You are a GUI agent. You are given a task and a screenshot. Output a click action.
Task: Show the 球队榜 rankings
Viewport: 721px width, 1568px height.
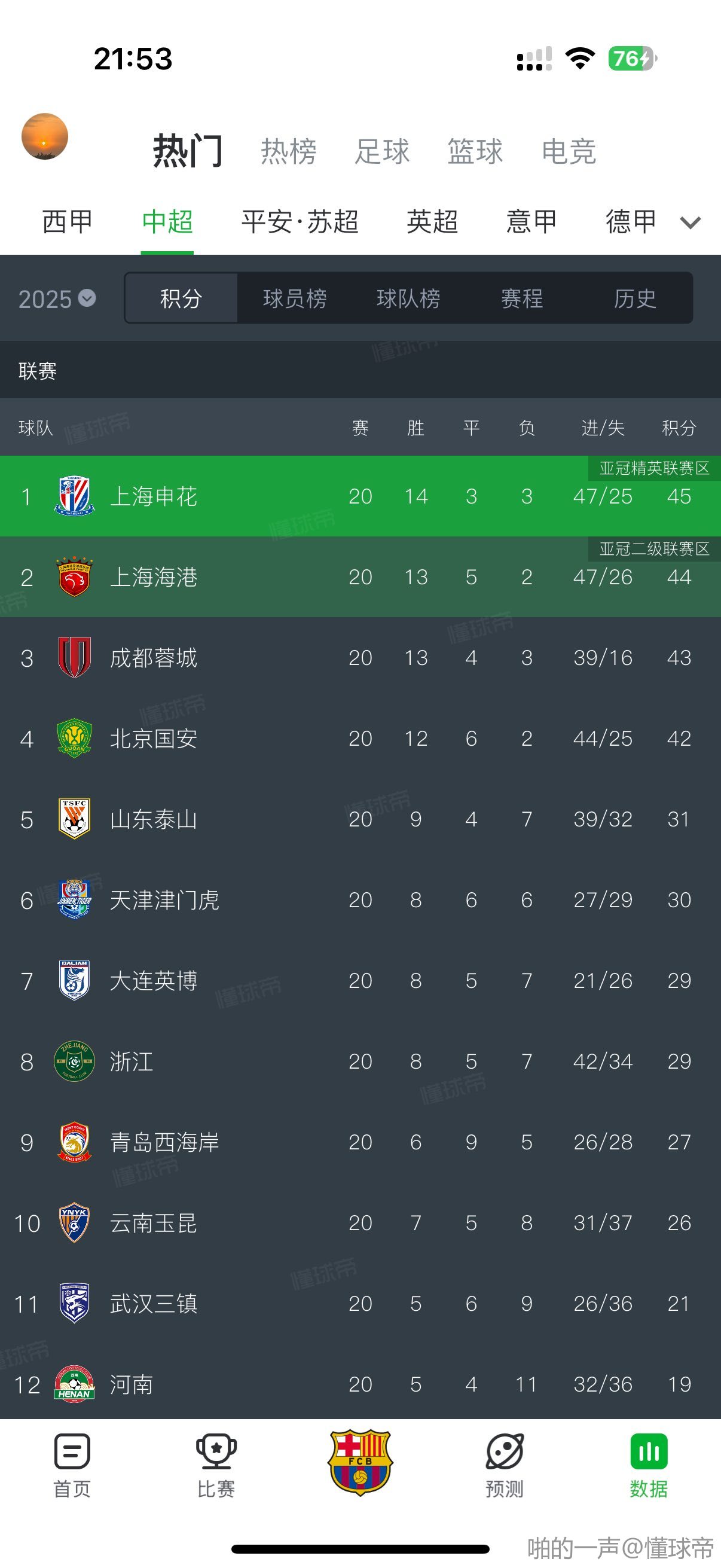pos(408,298)
